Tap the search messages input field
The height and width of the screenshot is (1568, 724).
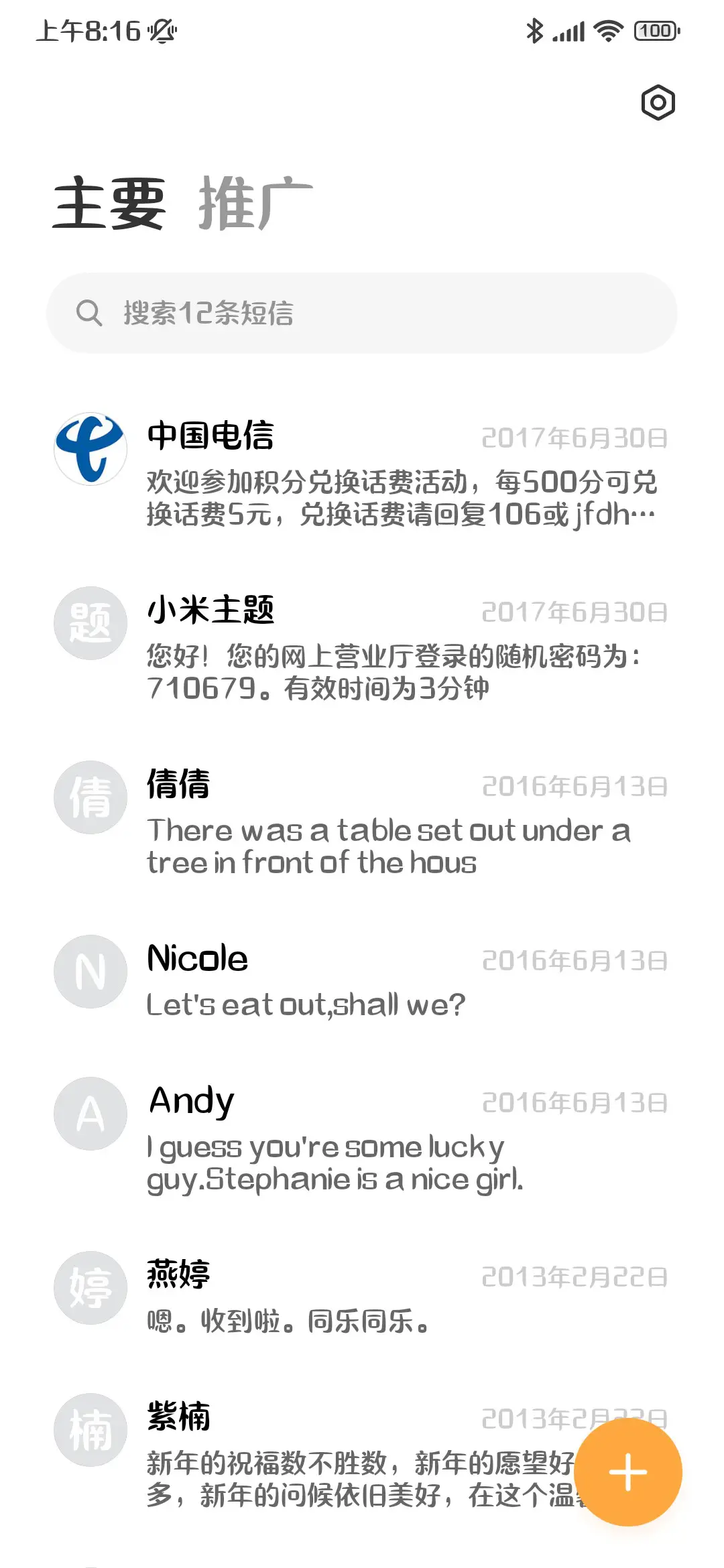click(362, 312)
